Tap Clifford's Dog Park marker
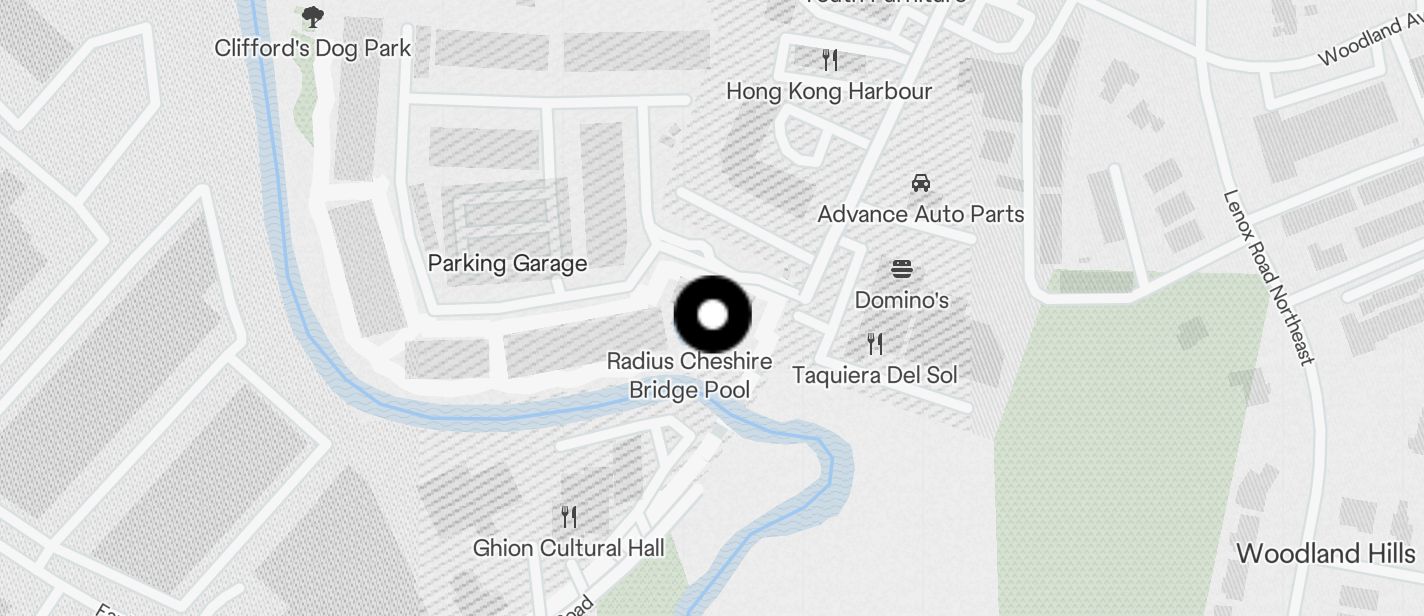The image size is (1424, 616). 313,17
